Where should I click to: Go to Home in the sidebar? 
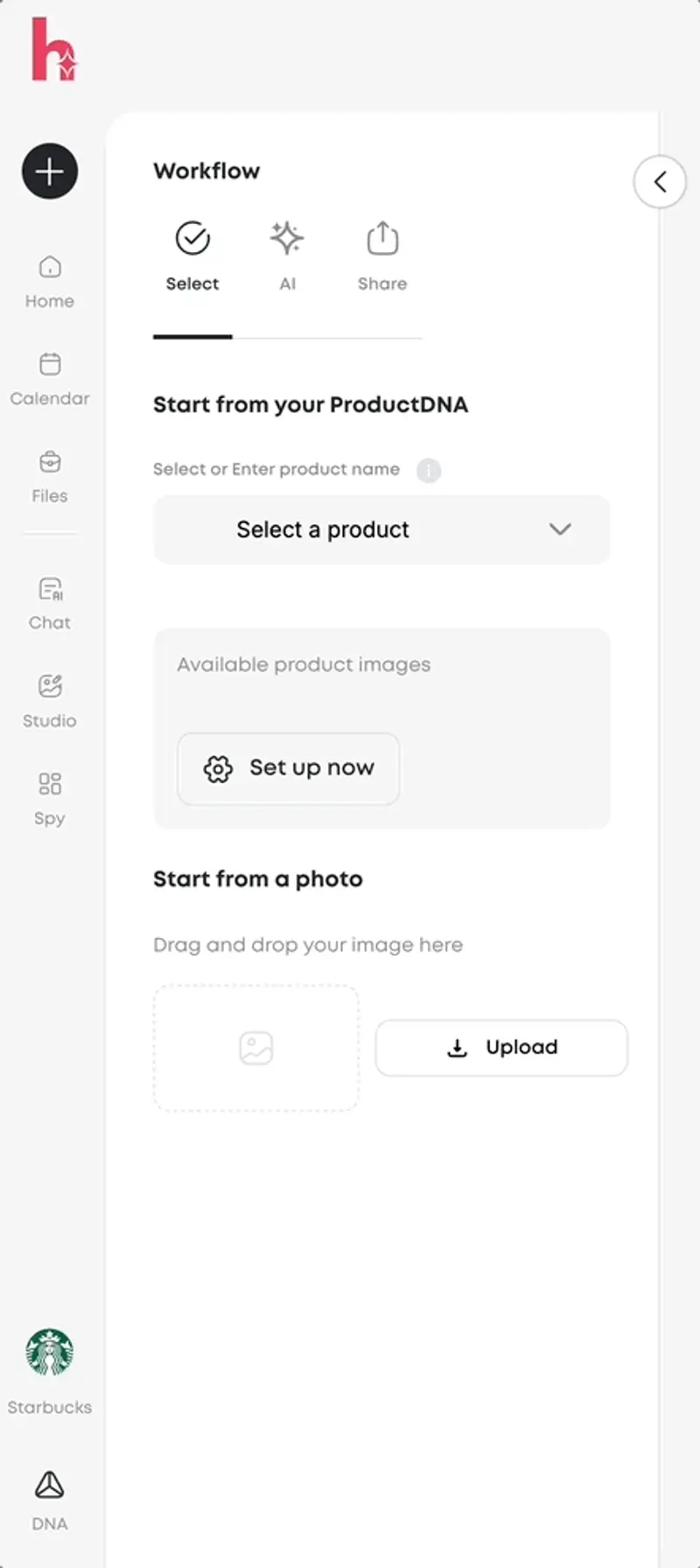pos(50,282)
